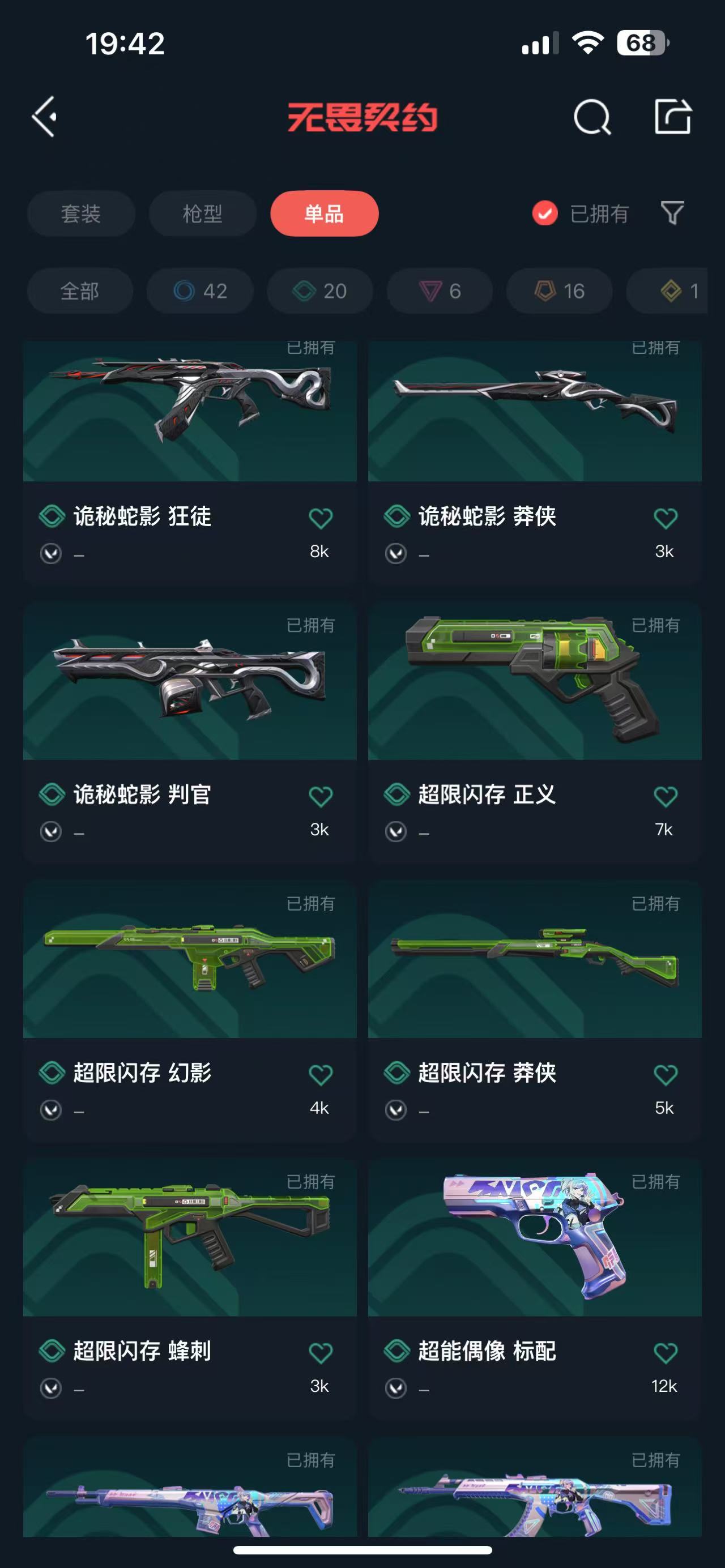Filter by the pink tier chip showing 6
Screen dimensions: 725x1568
pyautogui.click(x=440, y=291)
